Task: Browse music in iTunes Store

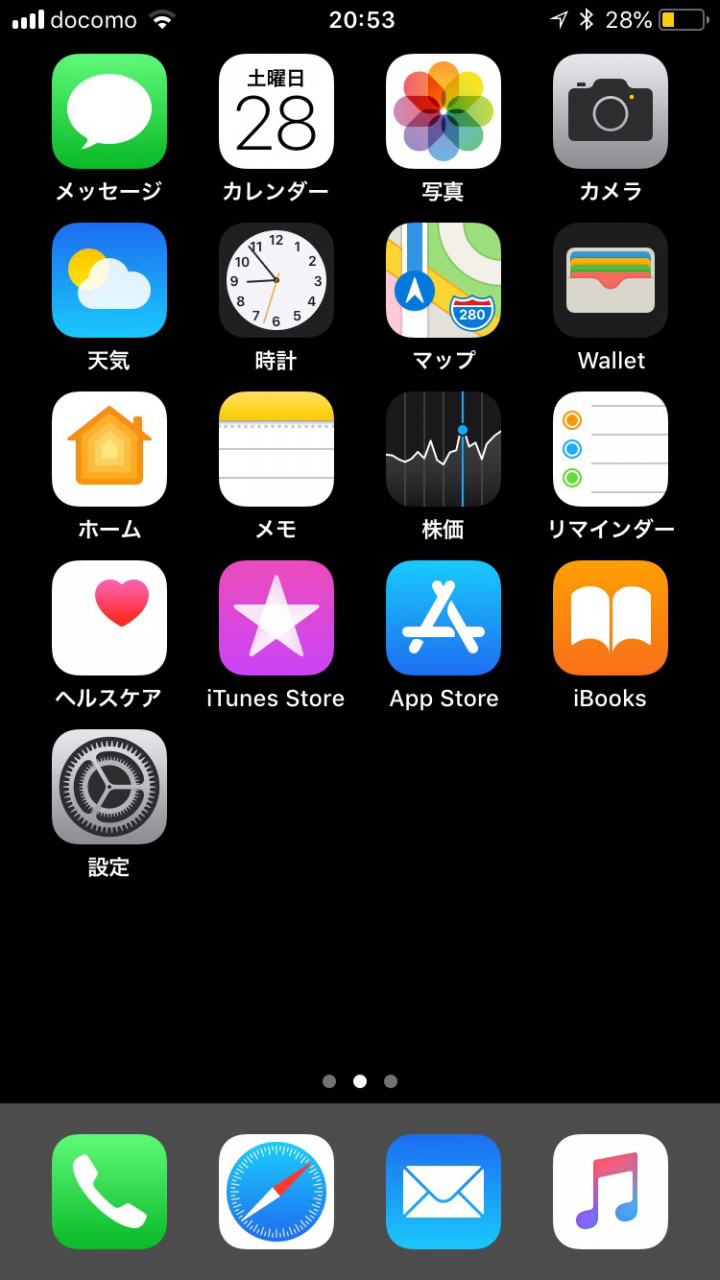Action: (276, 617)
